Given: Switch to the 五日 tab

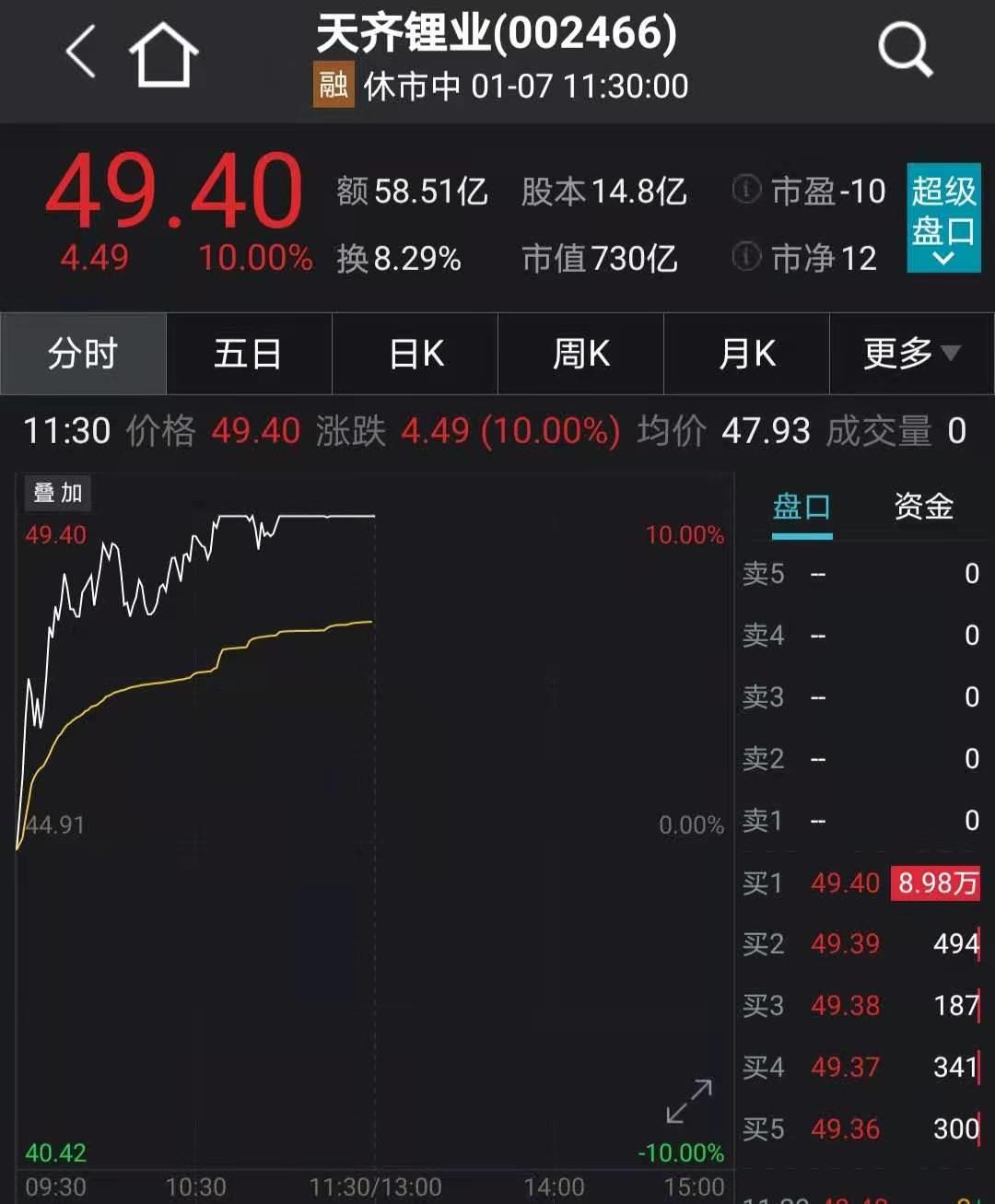Looking at the screenshot, I should tap(248, 354).
